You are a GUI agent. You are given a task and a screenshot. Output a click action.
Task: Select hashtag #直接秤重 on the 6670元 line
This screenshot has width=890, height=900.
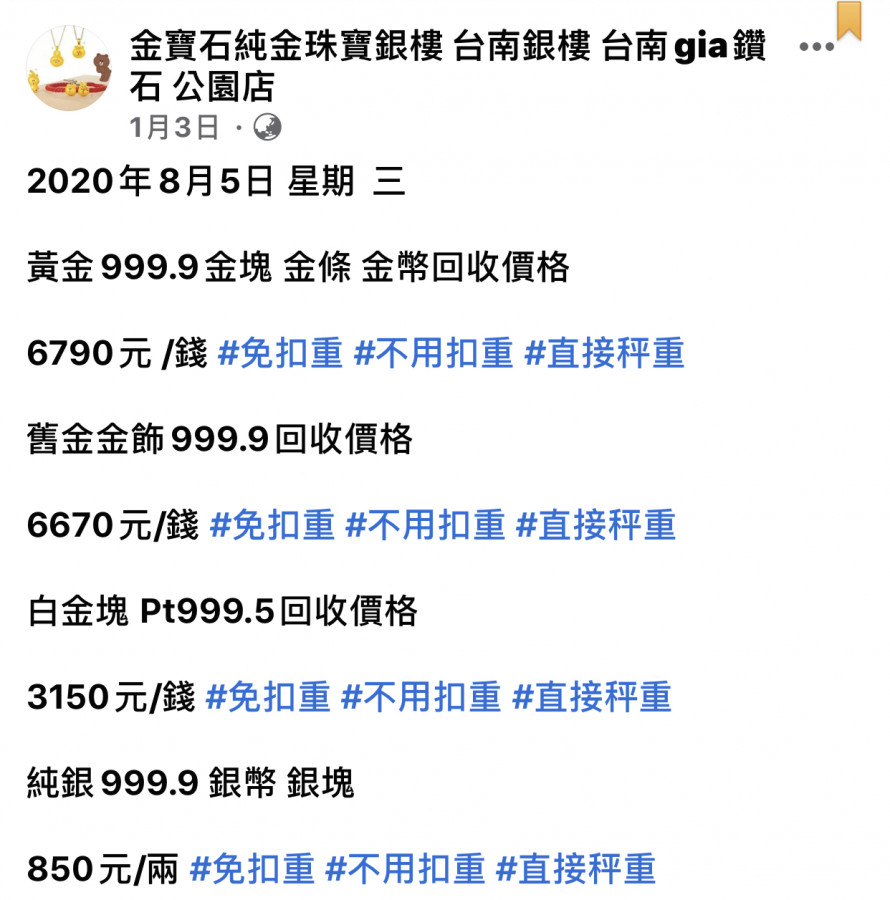595,525
